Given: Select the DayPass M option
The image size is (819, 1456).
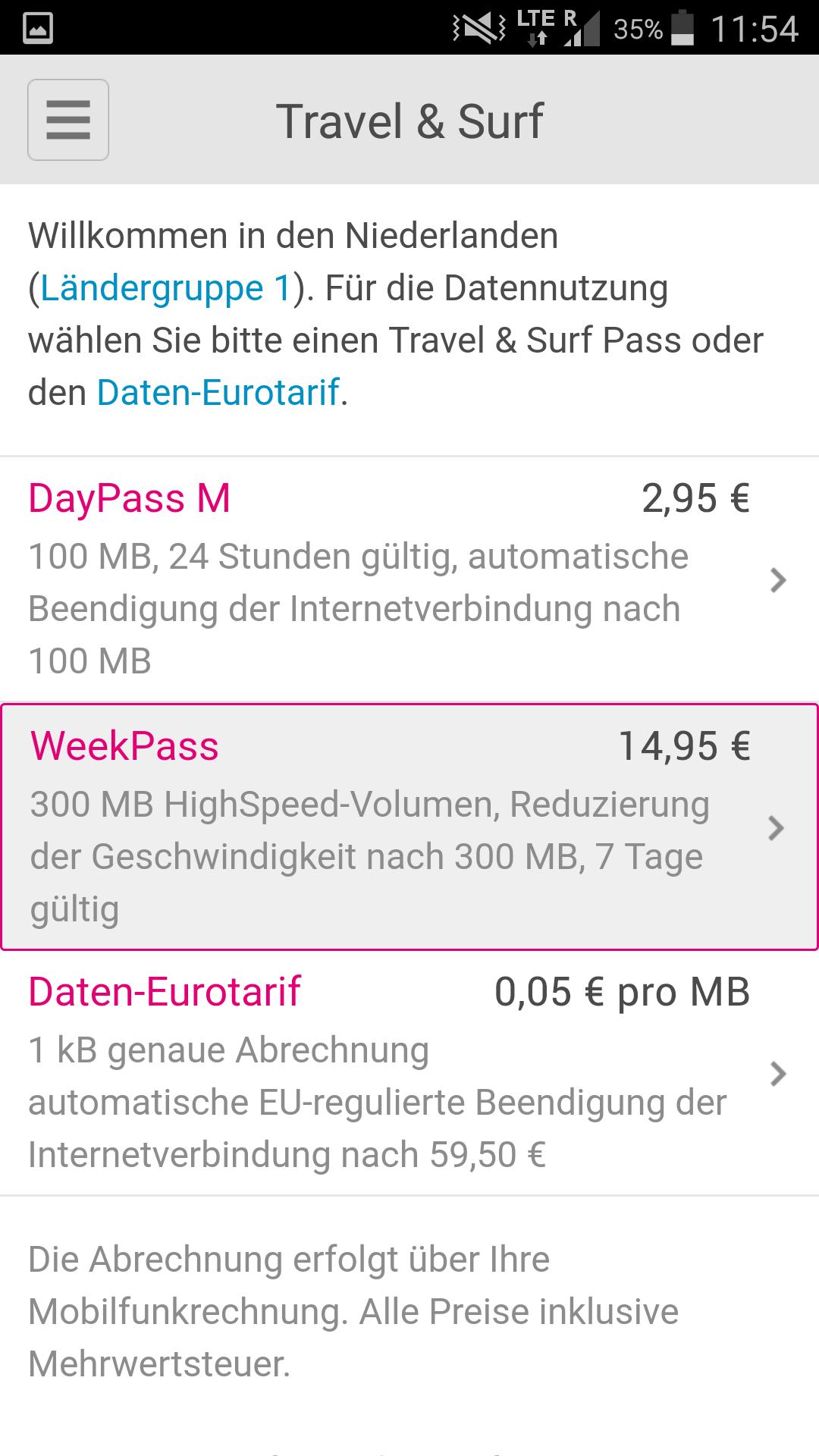Looking at the screenshot, I should coord(394,580).
